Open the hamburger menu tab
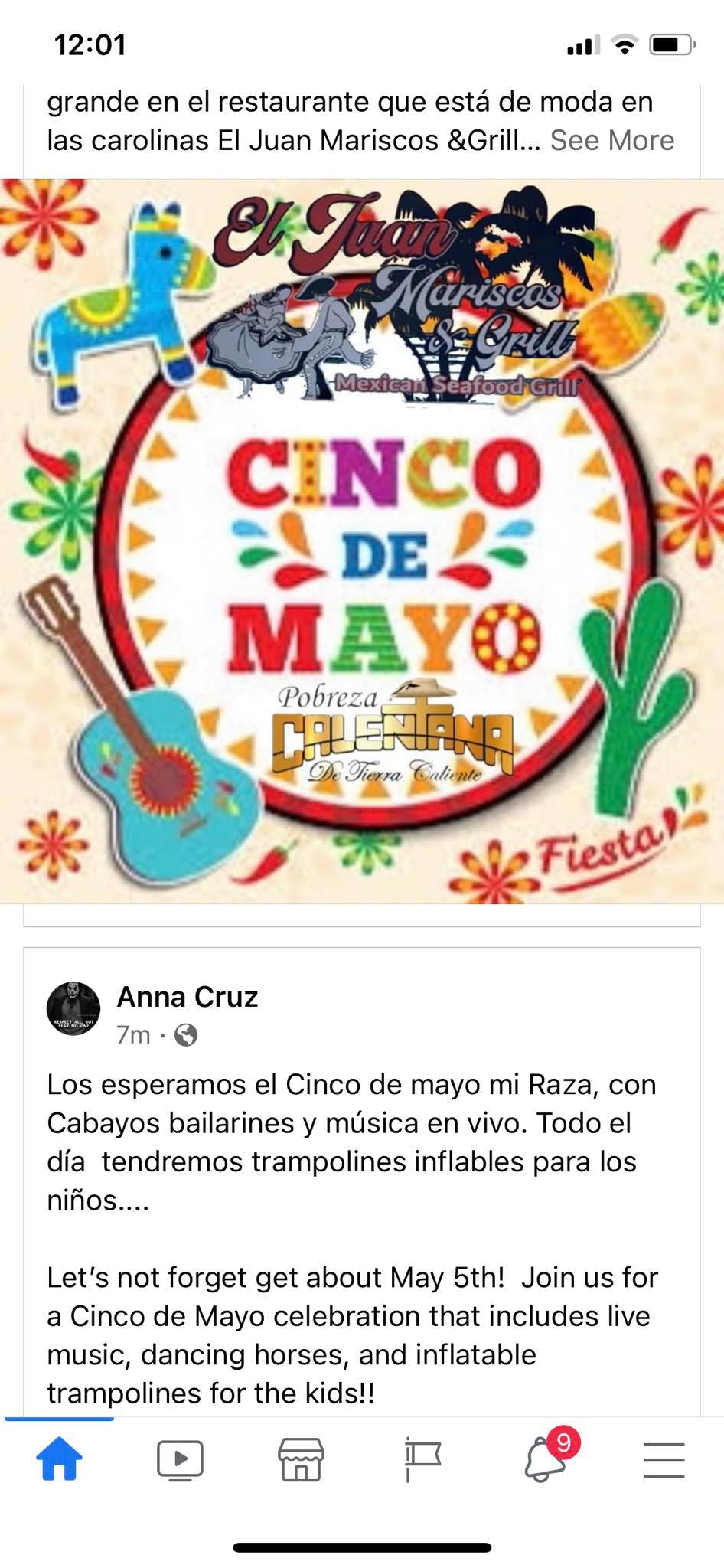Viewport: 724px width, 1568px height. click(664, 1459)
